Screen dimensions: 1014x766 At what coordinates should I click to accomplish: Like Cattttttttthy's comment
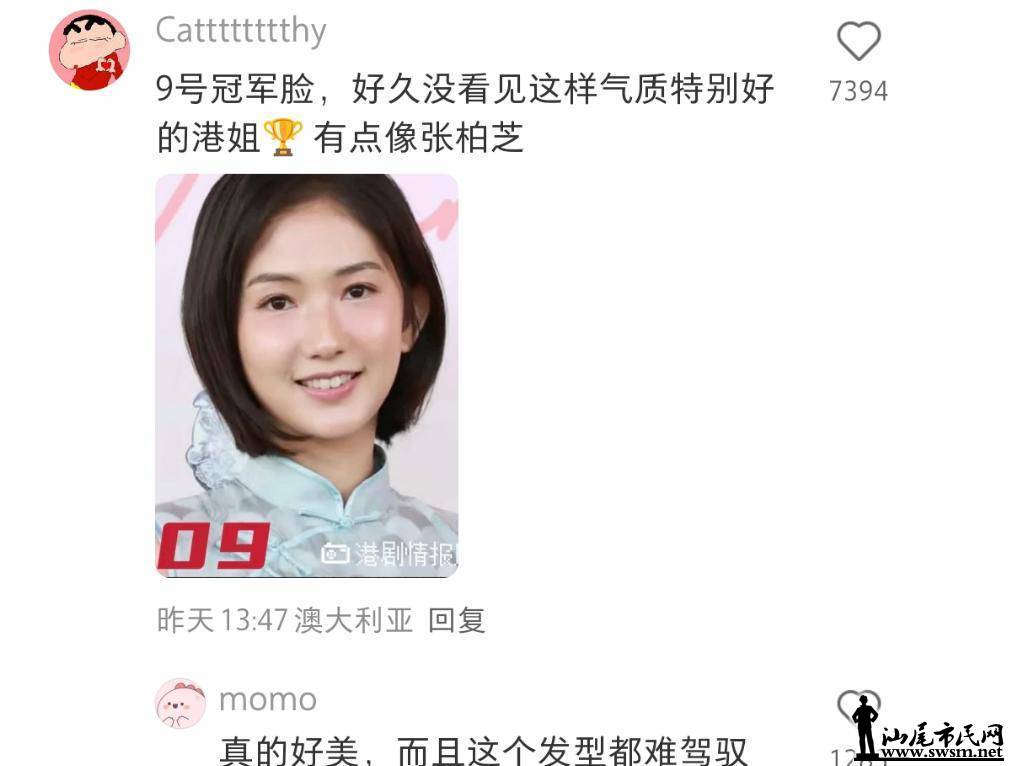click(x=858, y=42)
